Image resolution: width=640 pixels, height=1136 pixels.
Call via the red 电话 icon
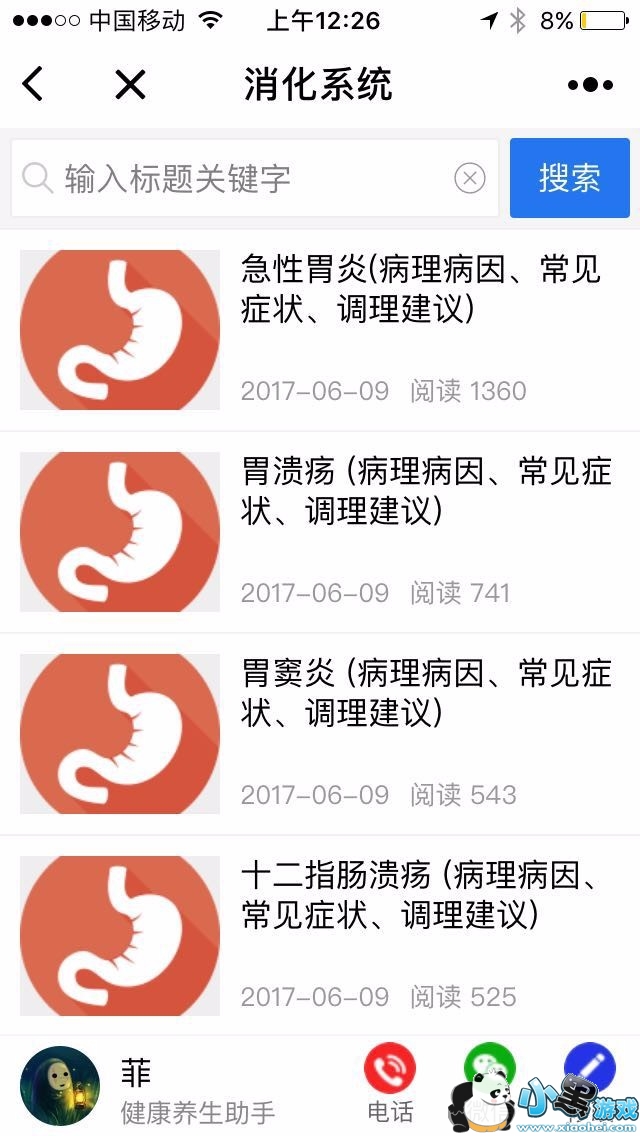click(x=390, y=1068)
